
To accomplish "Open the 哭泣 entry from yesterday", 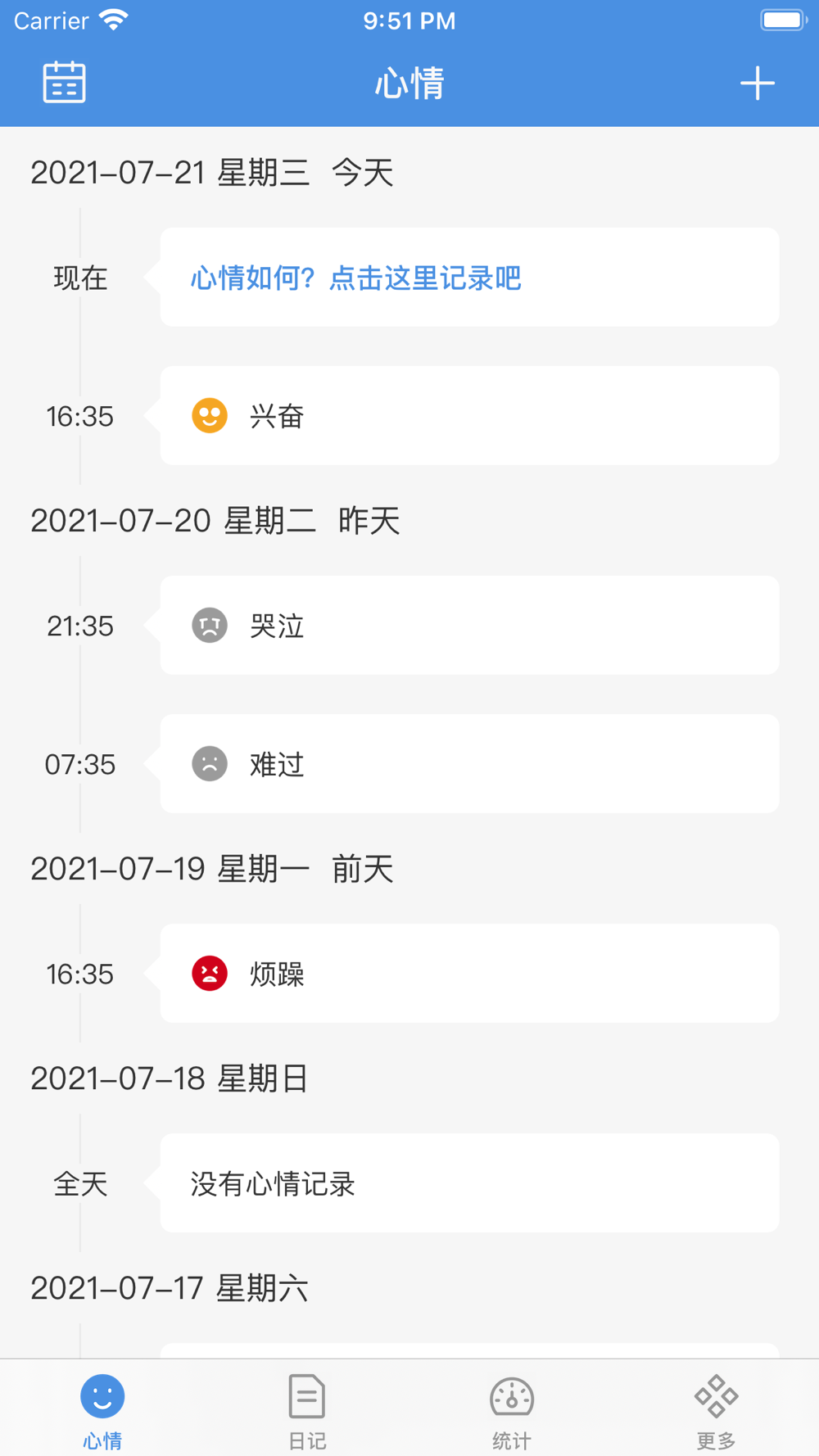I will pyautogui.click(x=469, y=626).
